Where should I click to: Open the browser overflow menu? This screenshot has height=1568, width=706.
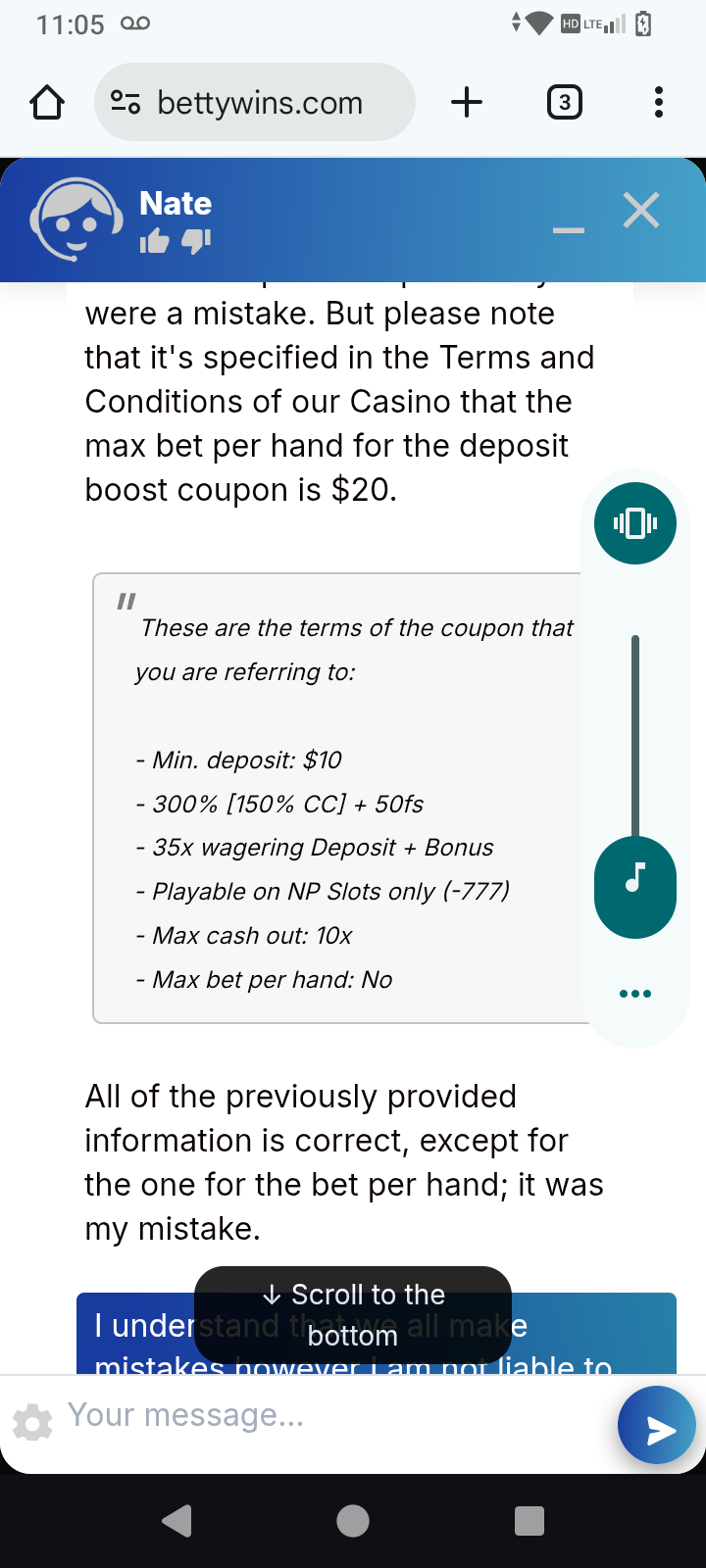pyautogui.click(x=658, y=102)
